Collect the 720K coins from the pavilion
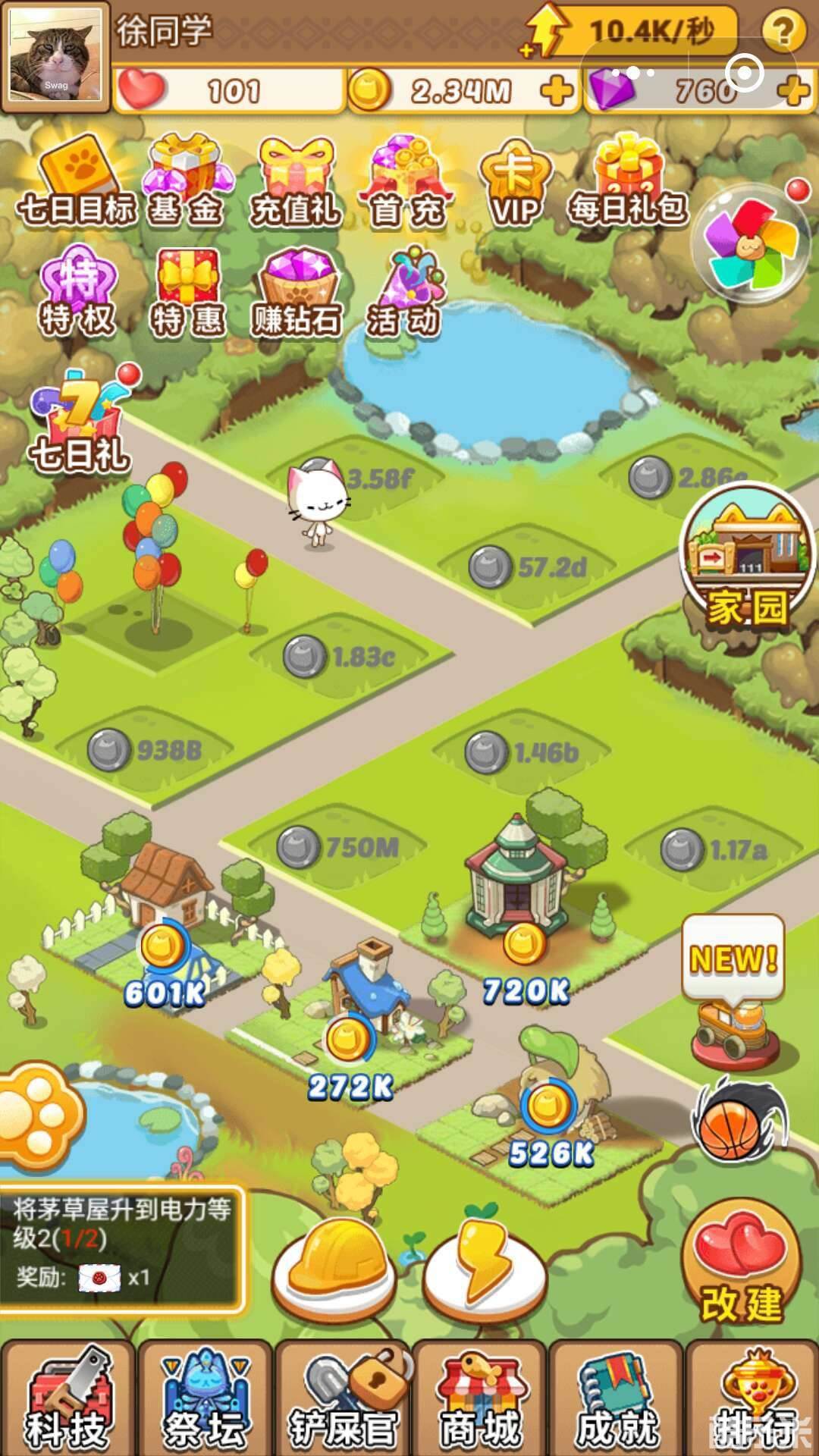 pyautogui.click(x=525, y=945)
